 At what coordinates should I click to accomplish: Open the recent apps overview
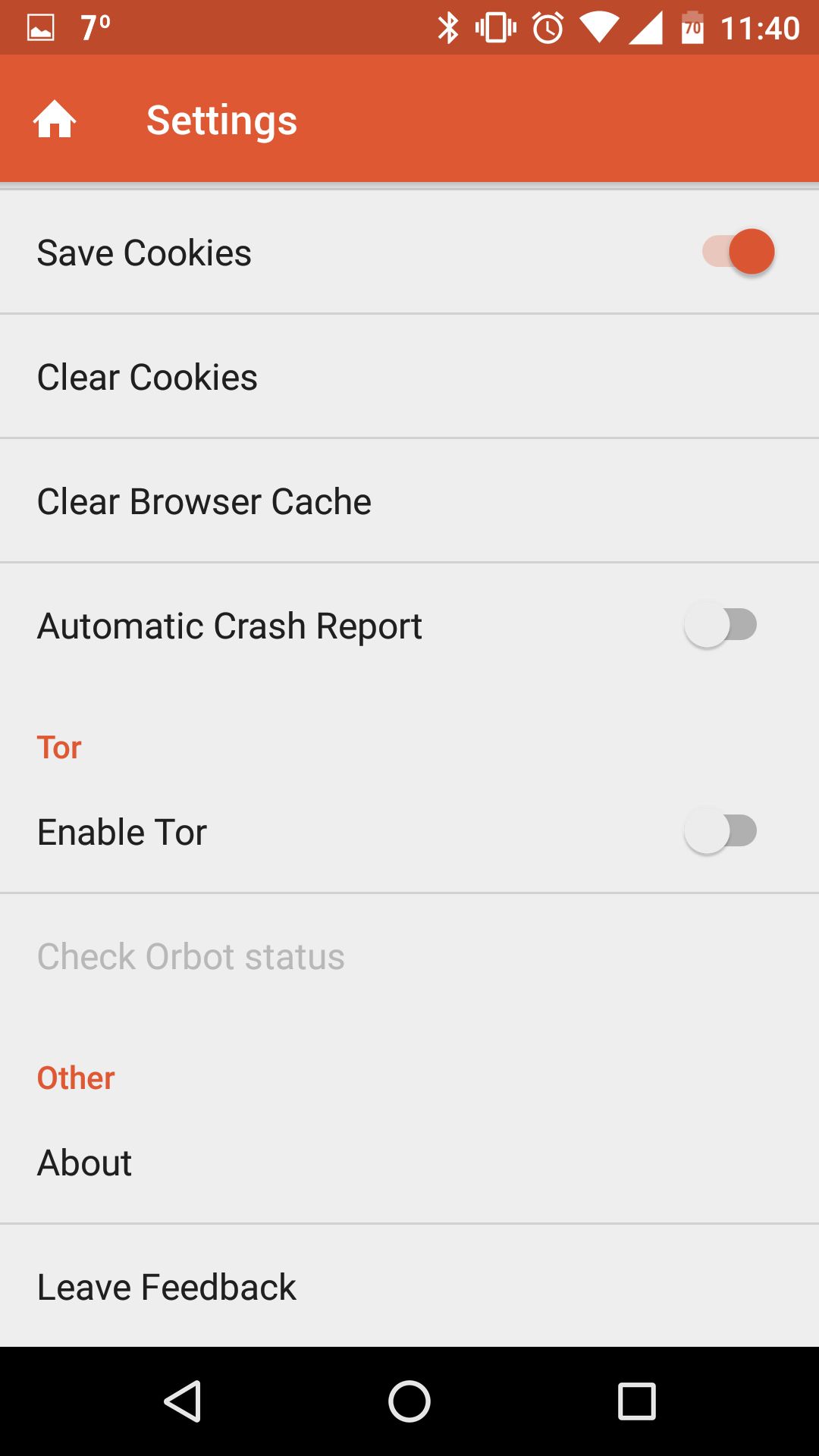pos(637,1401)
